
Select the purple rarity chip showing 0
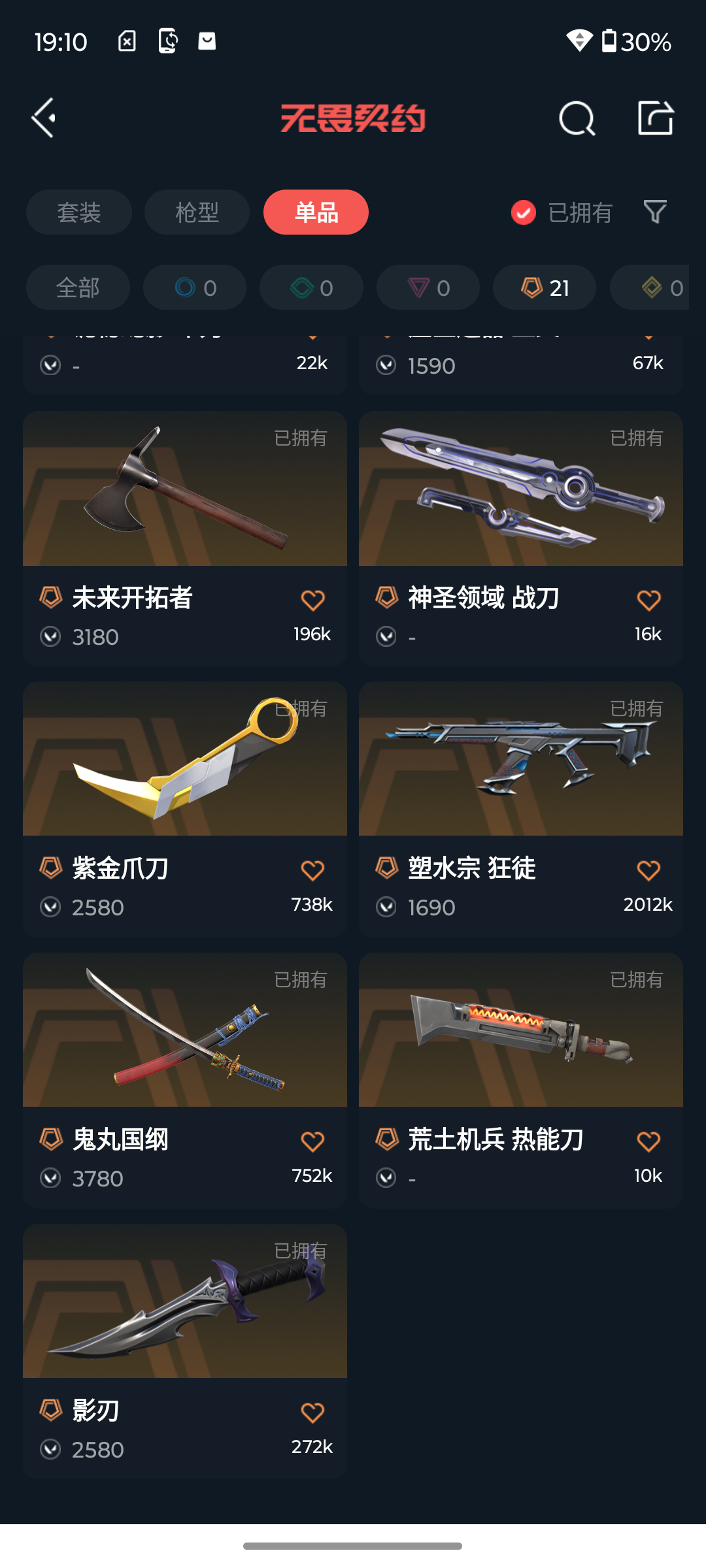(428, 287)
